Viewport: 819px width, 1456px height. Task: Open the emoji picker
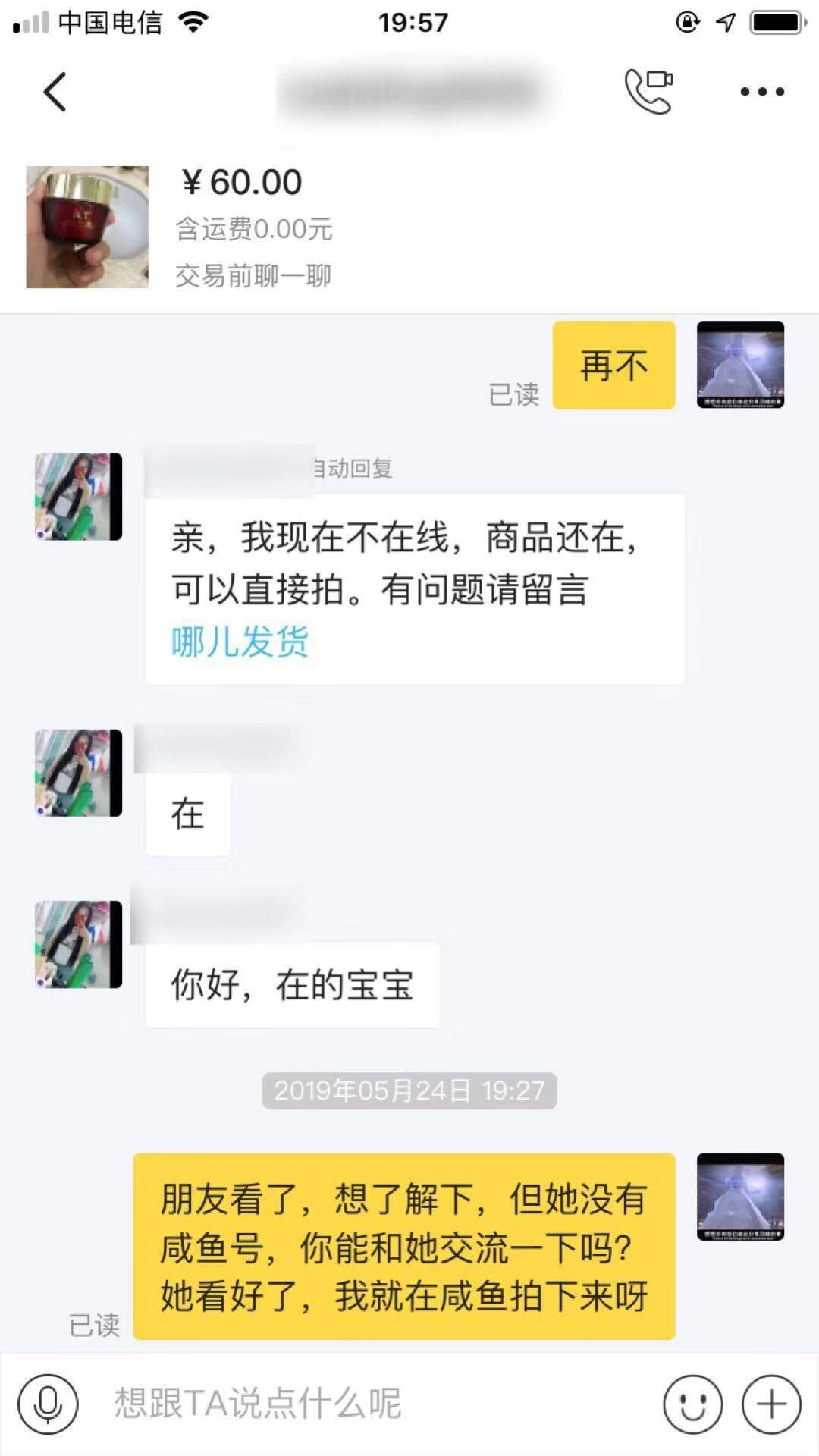click(x=692, y=1404)
